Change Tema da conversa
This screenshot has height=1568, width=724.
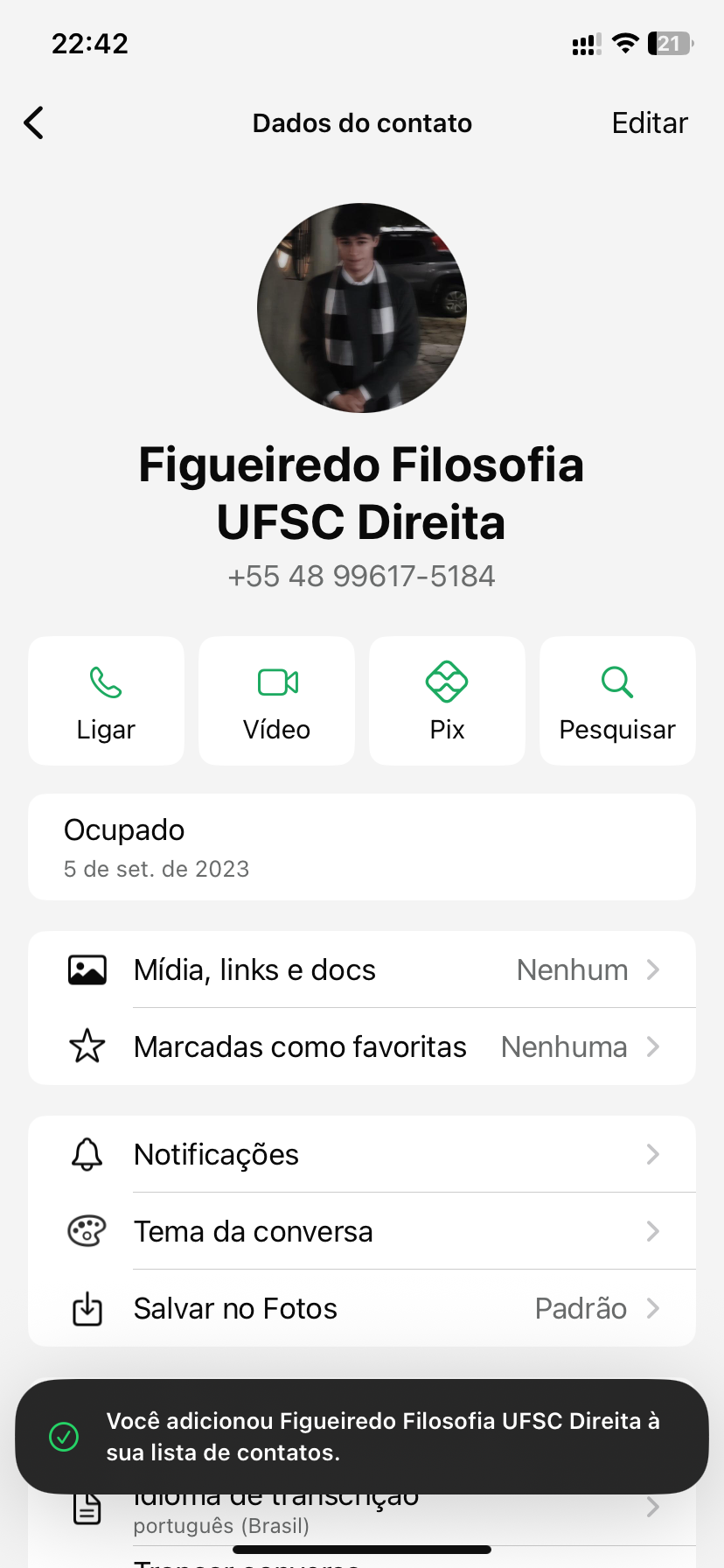click(362, 1231)
